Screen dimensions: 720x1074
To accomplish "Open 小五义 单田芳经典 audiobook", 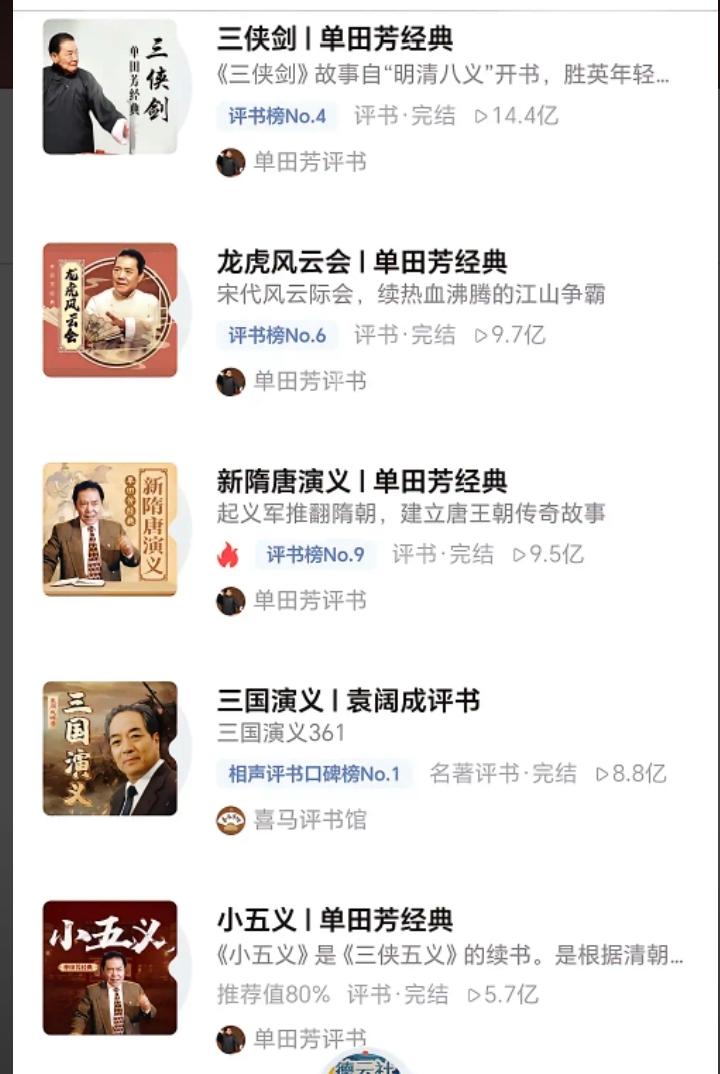I will pyautogui.click(x=334, y=919).
